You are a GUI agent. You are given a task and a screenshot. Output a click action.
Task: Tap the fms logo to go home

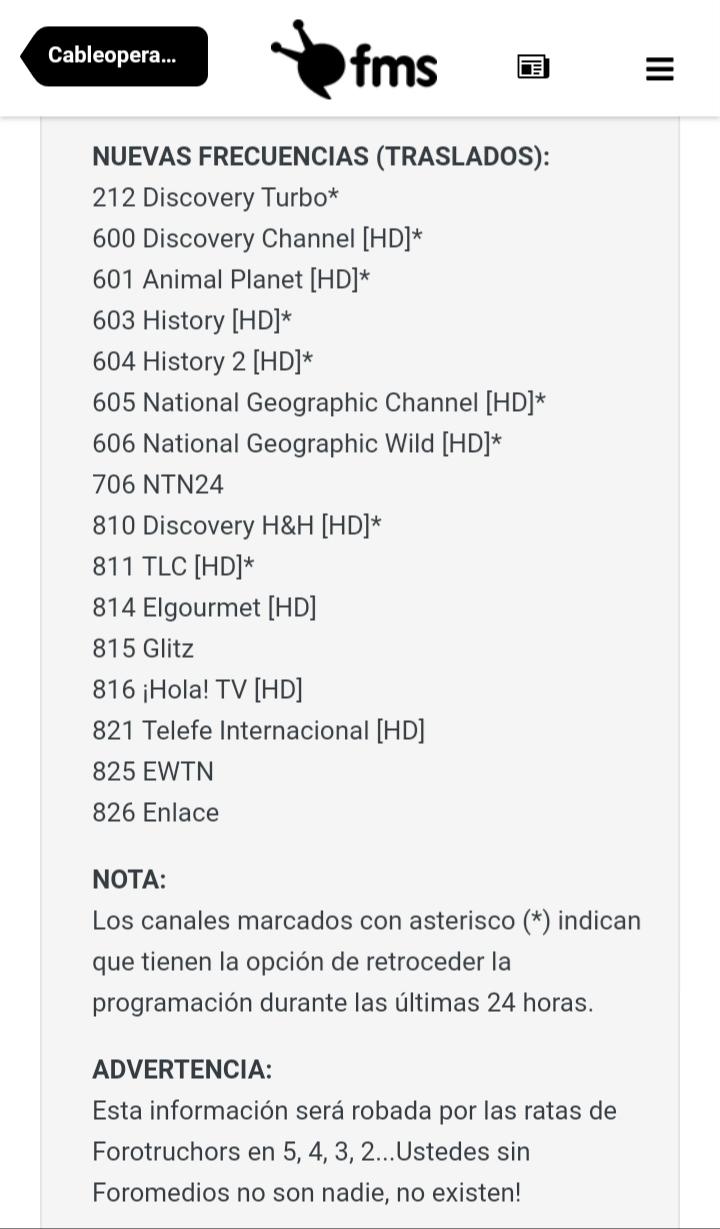(354, 60)
